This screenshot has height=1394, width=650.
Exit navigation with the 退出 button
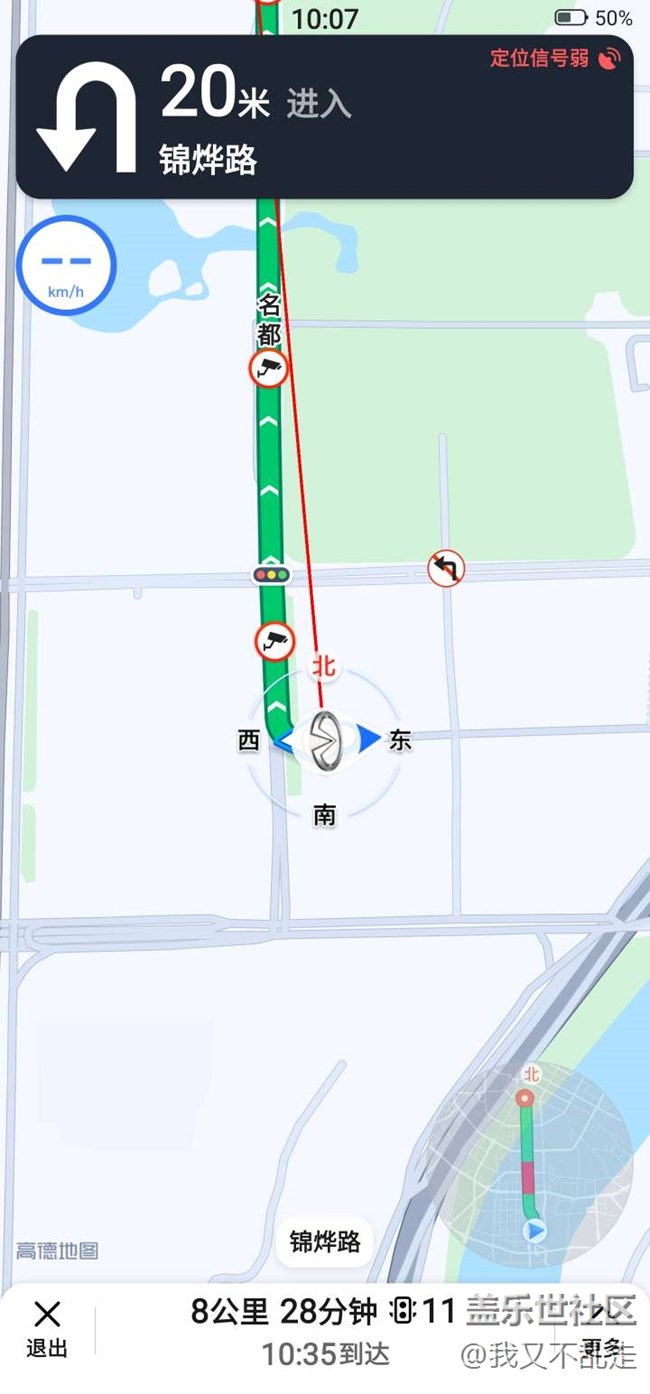(47, 1328)
